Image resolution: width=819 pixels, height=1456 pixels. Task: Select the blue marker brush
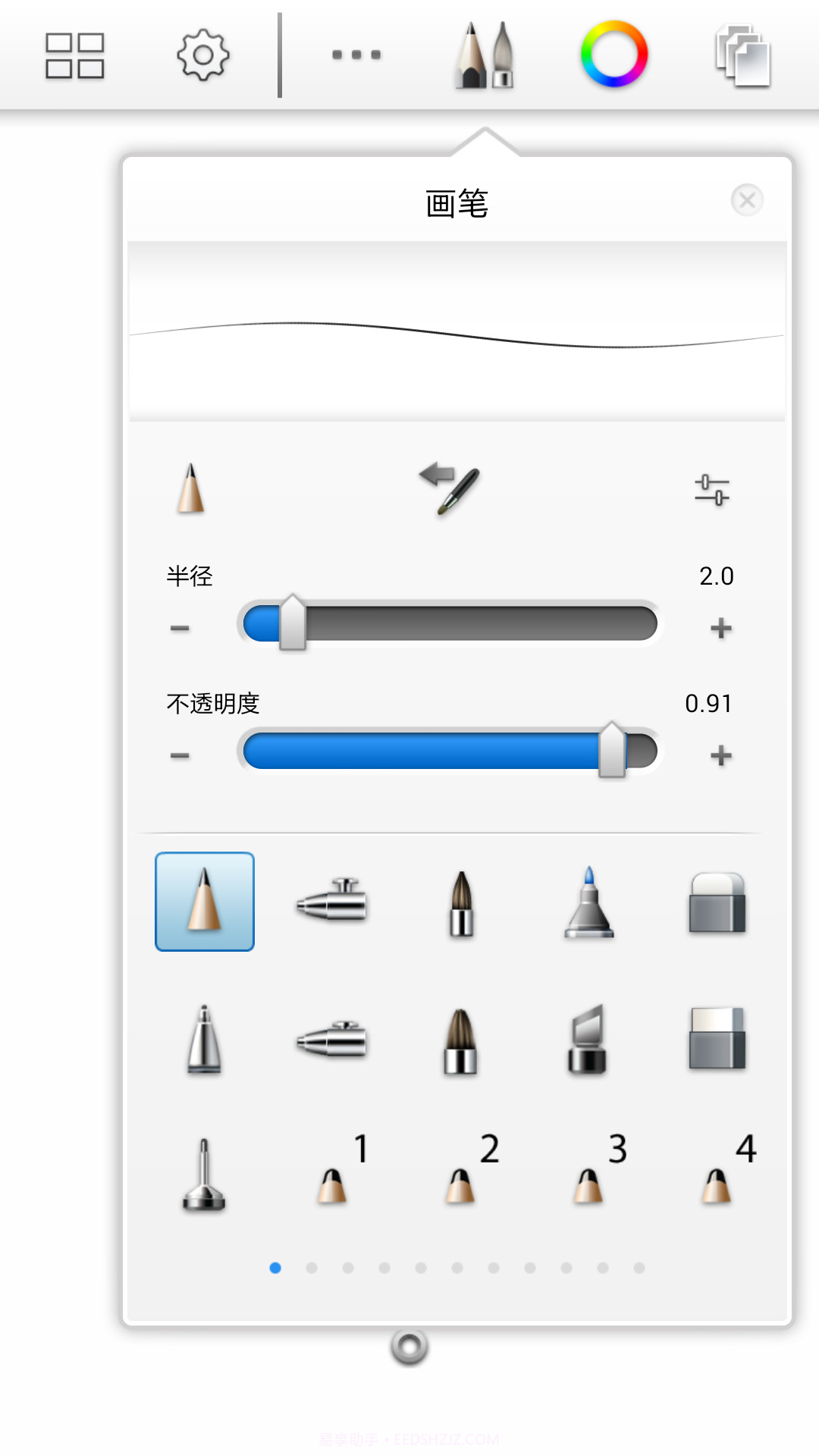[590, 902]
